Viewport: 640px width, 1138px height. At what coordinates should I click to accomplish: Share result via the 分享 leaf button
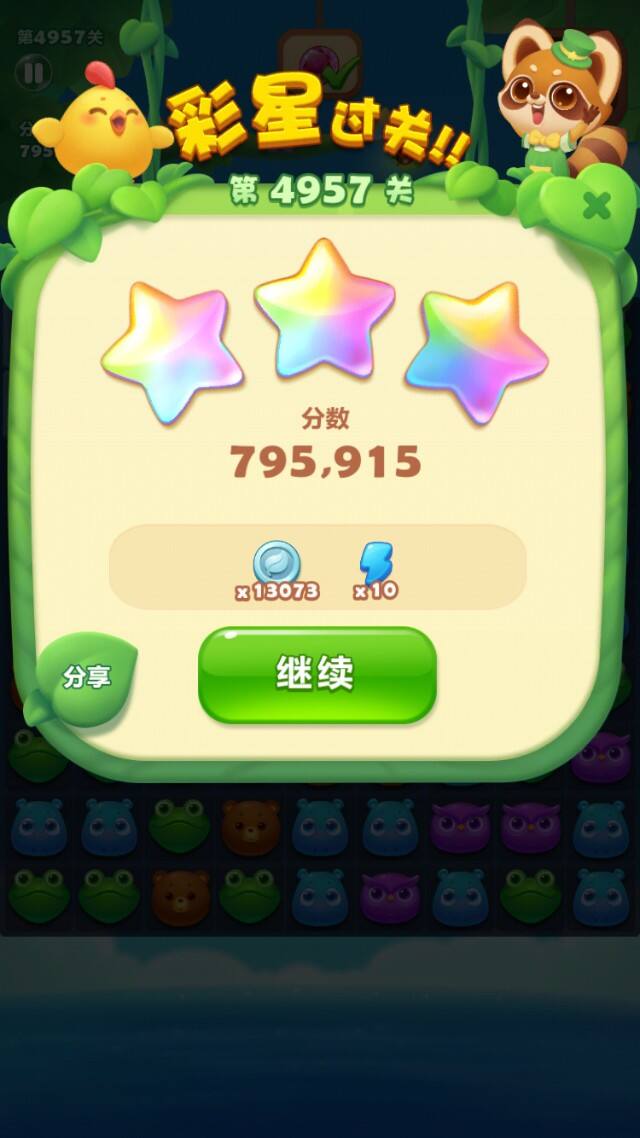(x=87, y=677)
